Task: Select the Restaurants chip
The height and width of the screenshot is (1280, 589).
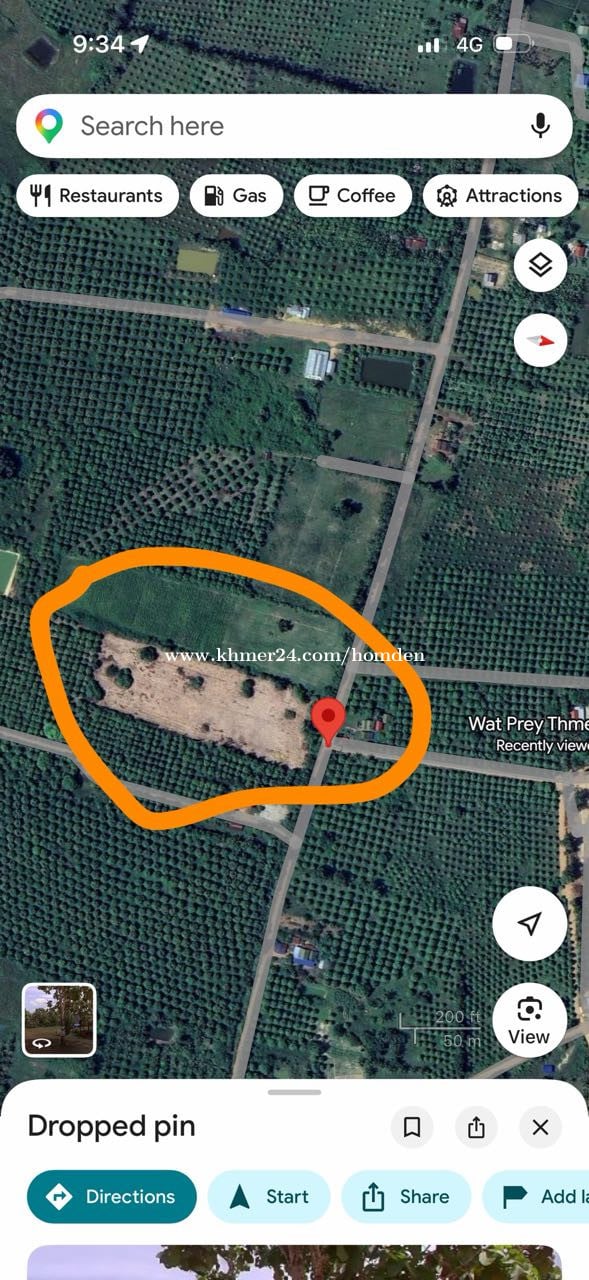Action: pyautogui.click(x=97, y=196)
